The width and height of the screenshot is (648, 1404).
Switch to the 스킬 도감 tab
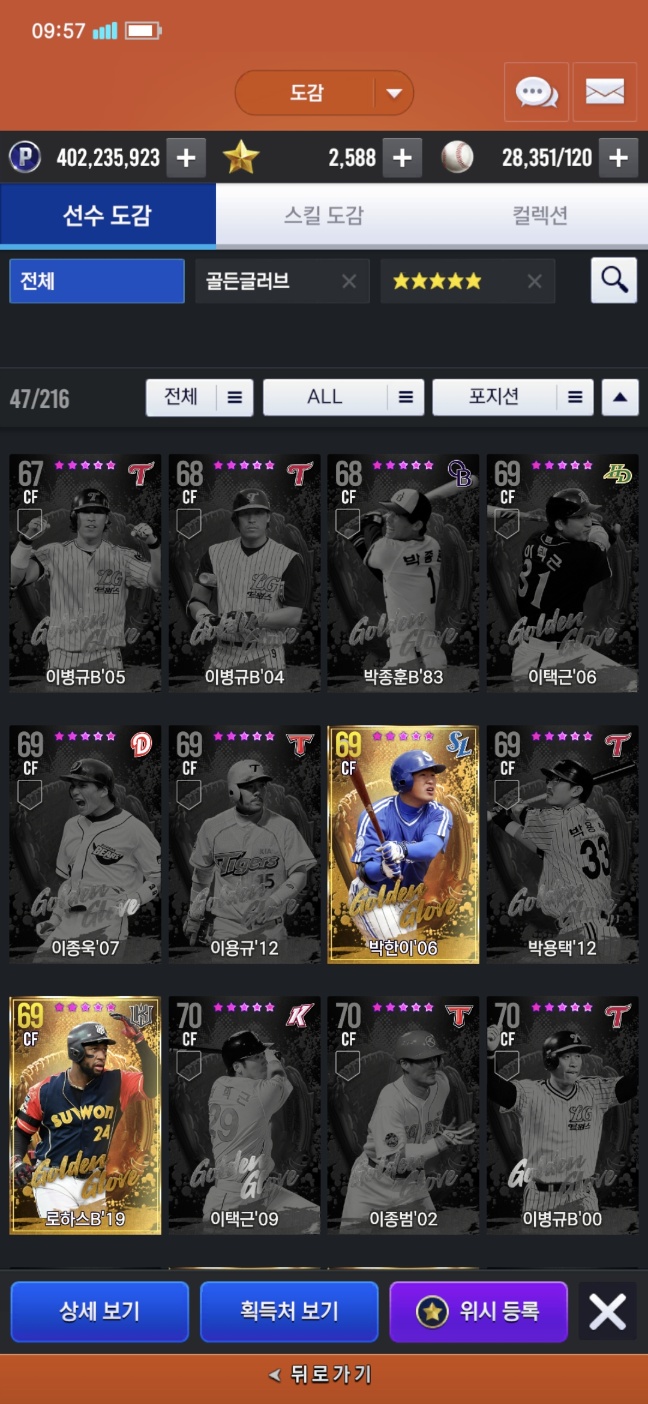click(323, 215)
